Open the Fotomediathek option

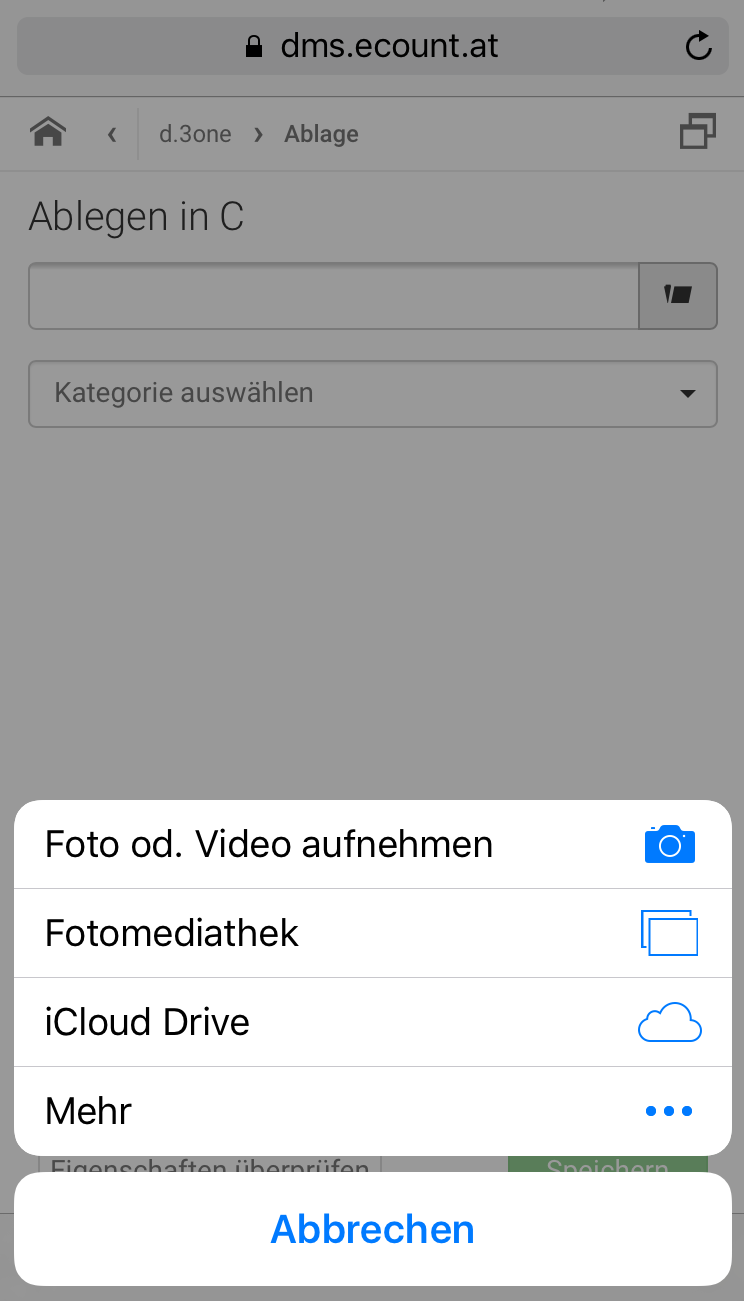point(372,933)
